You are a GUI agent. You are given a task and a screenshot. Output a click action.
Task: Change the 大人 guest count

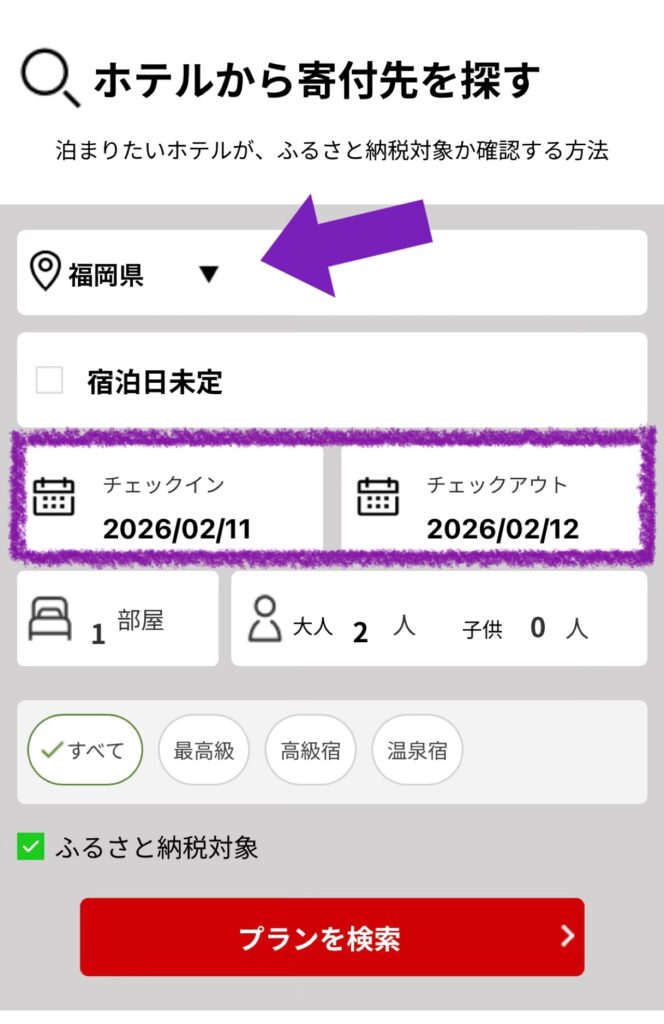click(x=360, y=630)
